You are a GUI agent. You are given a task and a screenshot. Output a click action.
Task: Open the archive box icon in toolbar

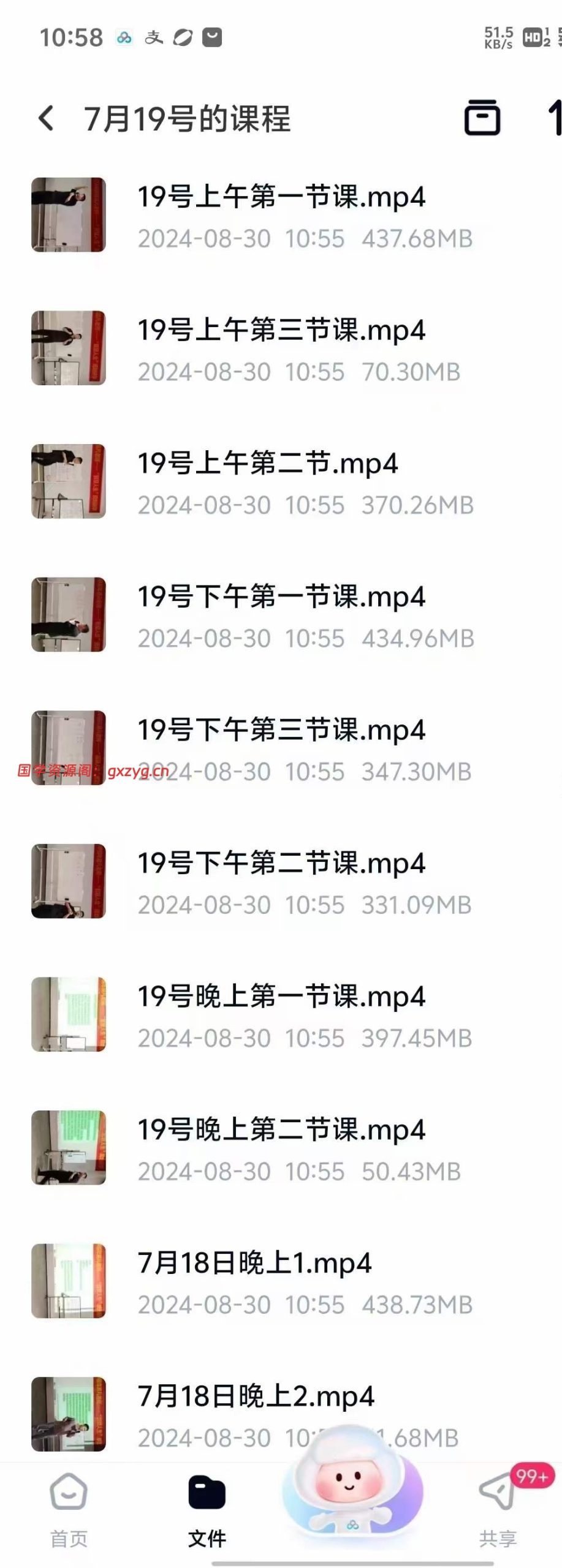pos(482,117)
